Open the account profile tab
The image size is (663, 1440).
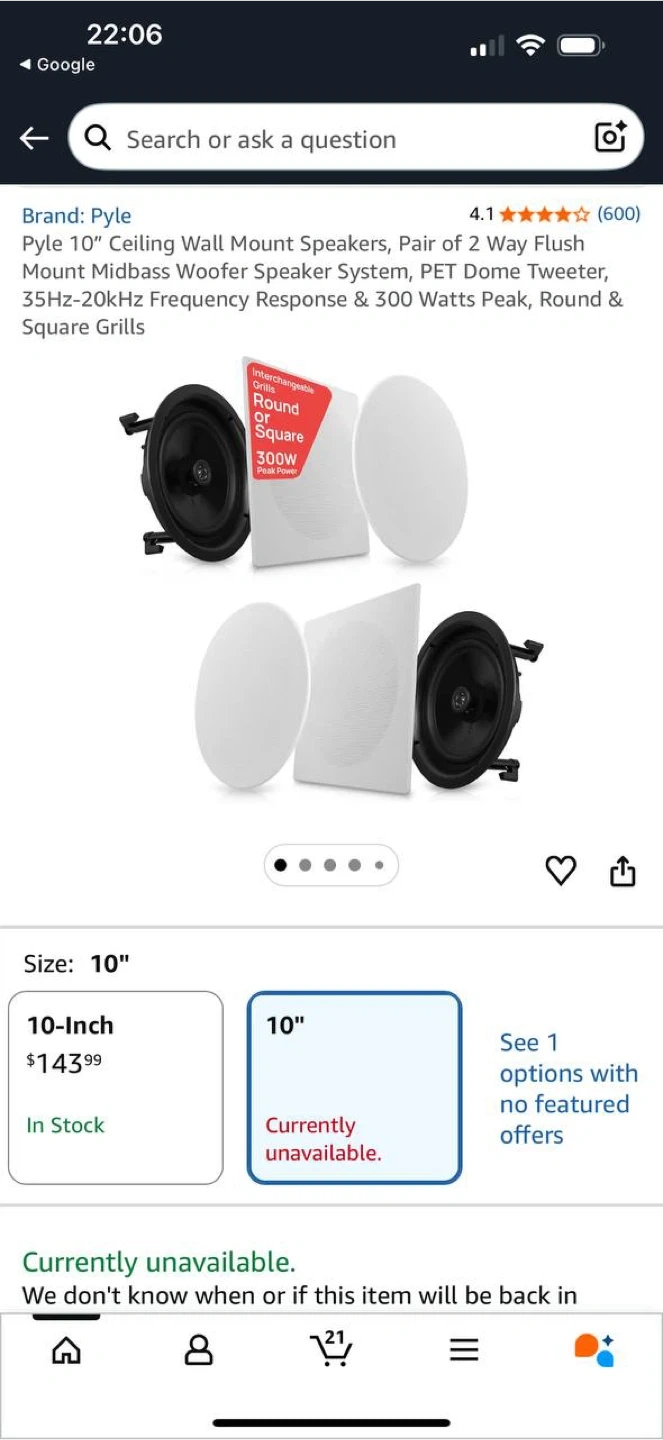[x=199, y=1350]
